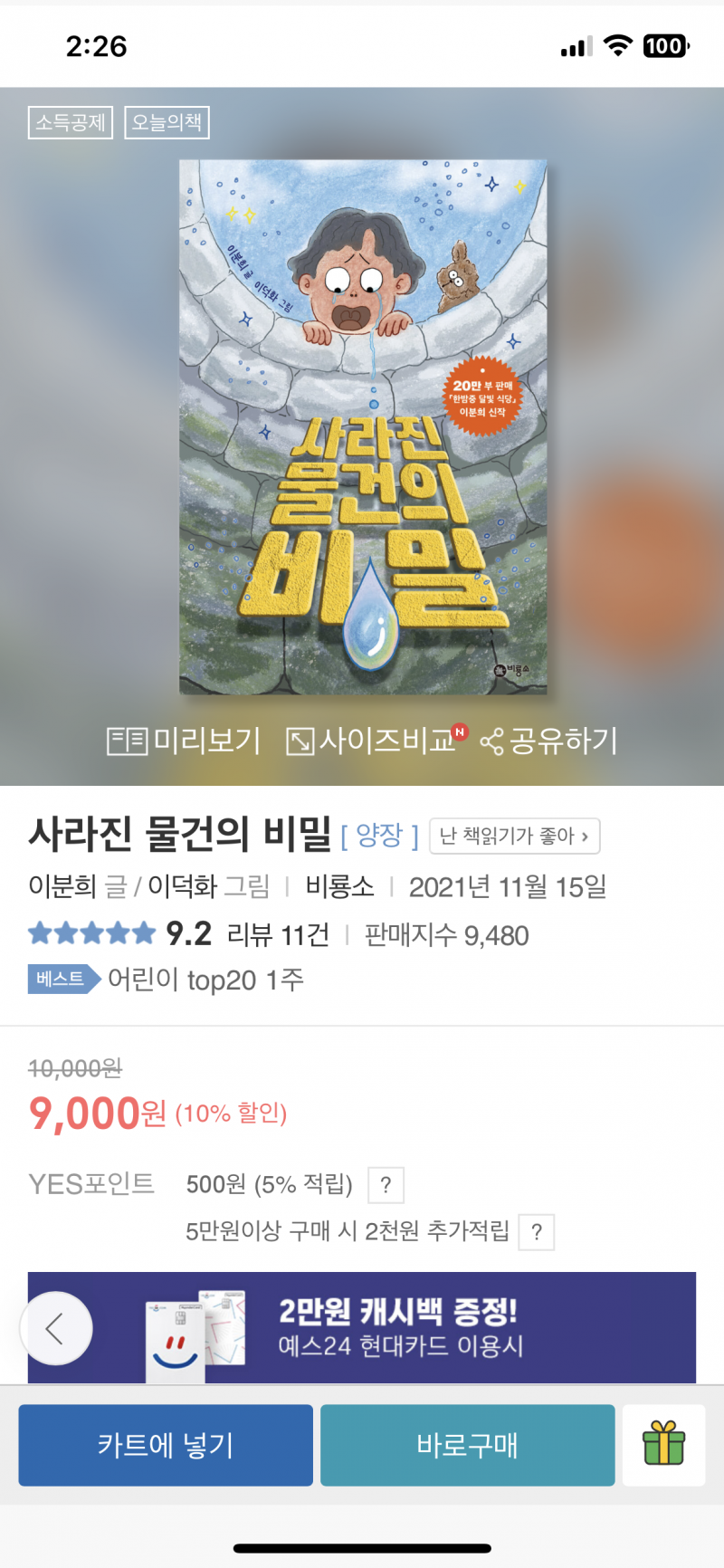
Task: View the 리뷰 11건 reviews
Action: (x=278, y=934)
